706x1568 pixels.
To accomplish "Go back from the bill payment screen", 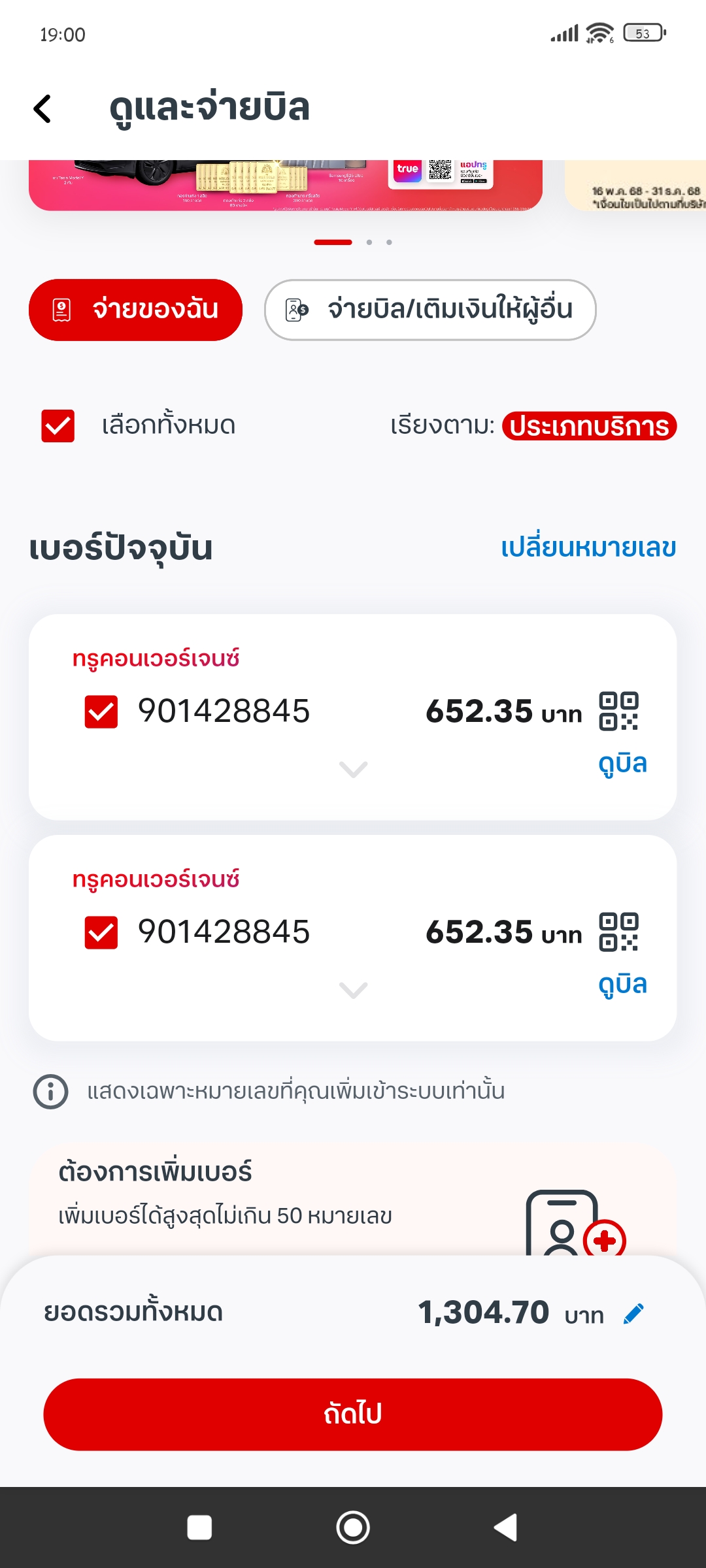I will pyautogui.click(x=42, y=108).
